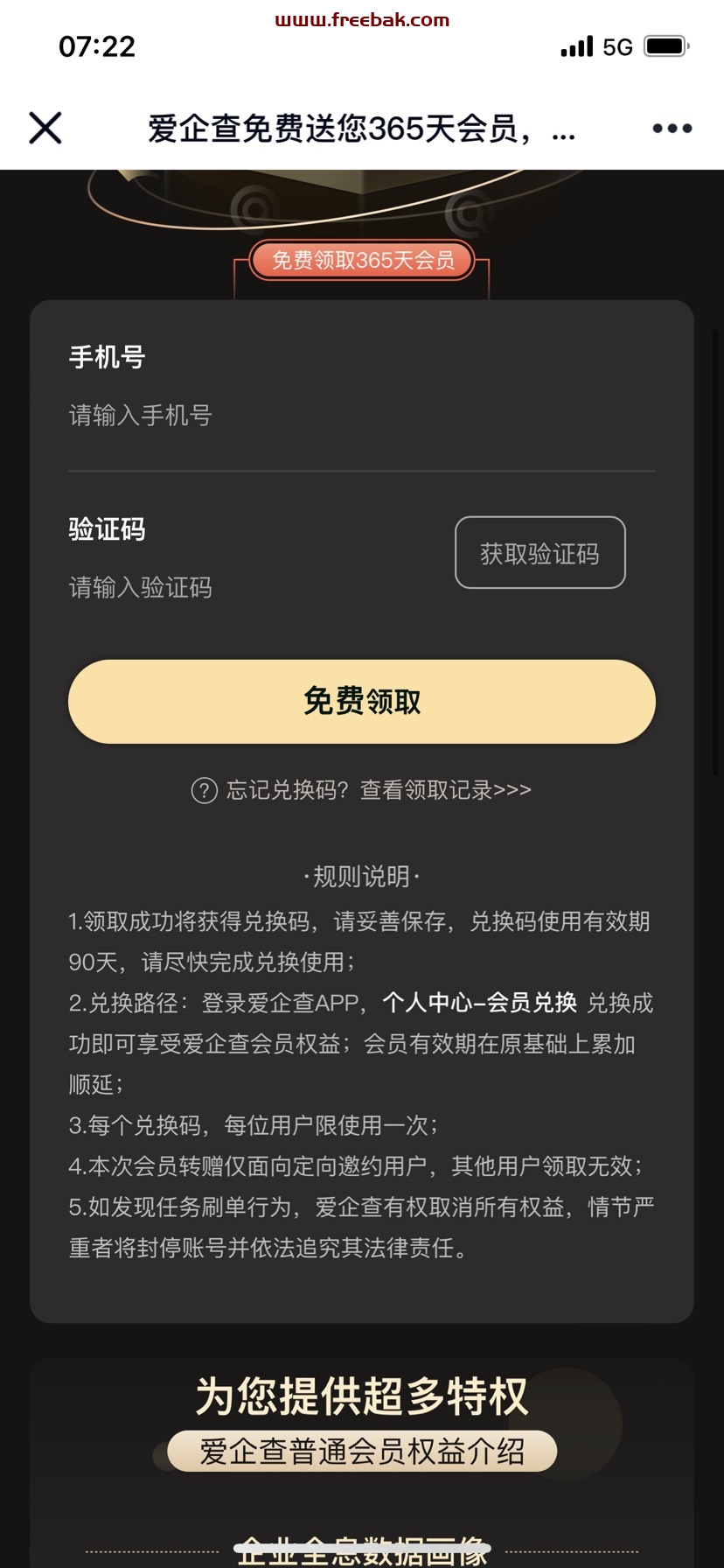Tap the verification code input field
This screenshot has height=1568, width=724.
(x=254, y=587)
